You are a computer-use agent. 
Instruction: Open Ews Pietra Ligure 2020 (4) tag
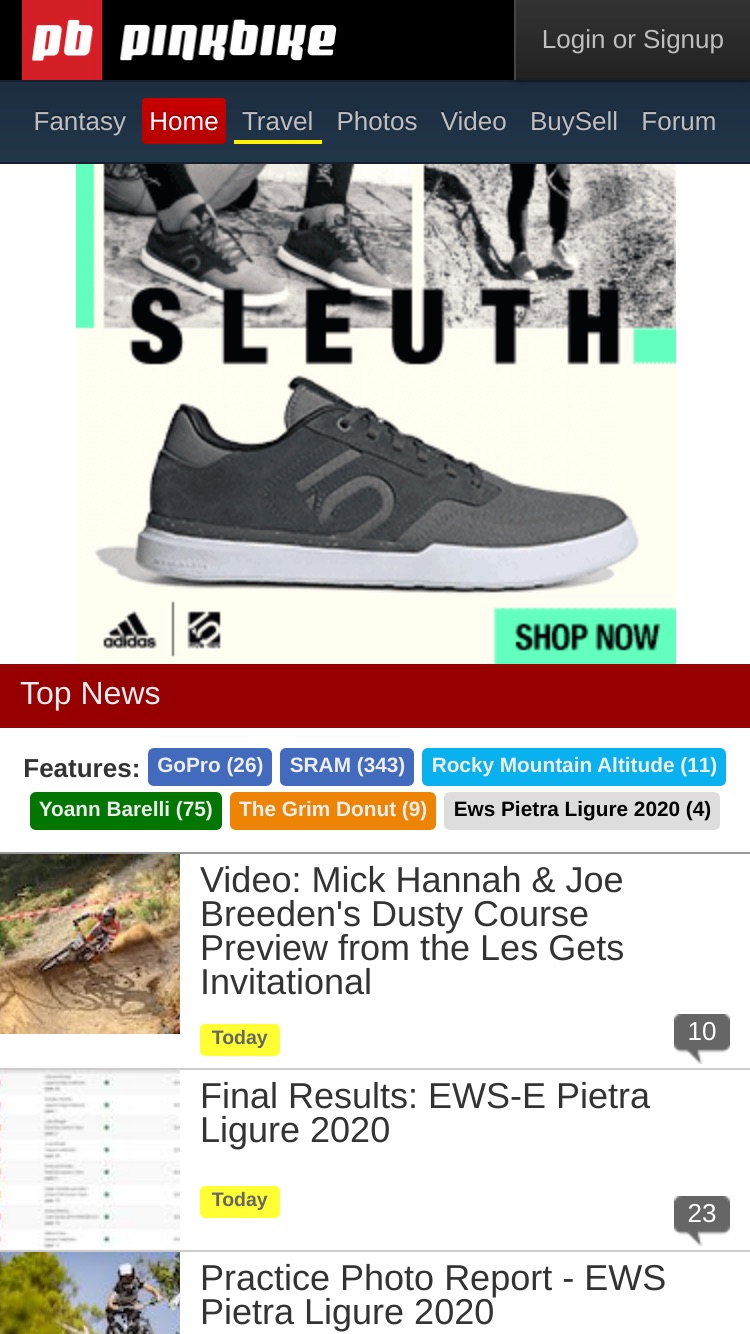(582, 810)
